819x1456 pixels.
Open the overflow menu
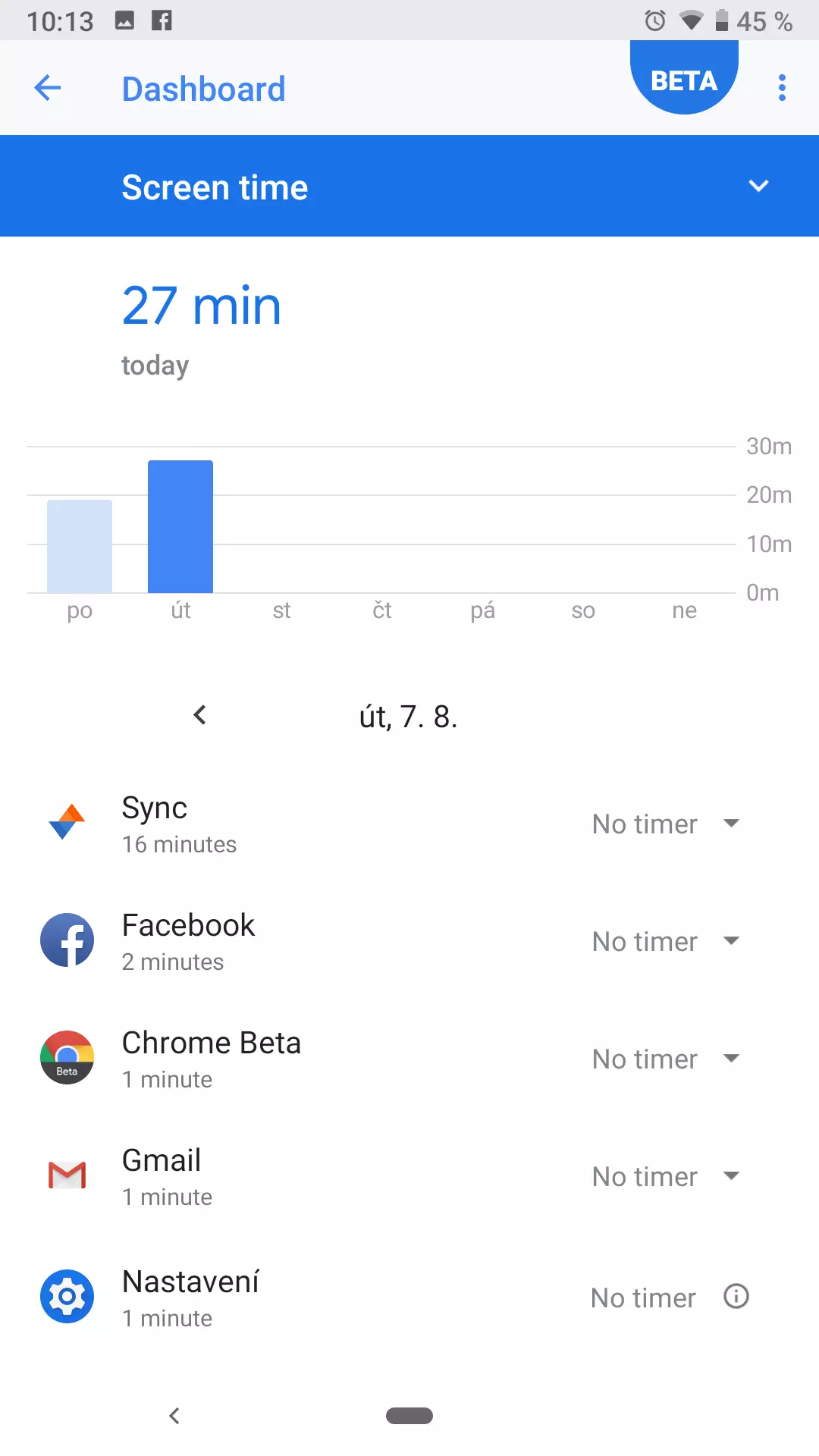coord(782,88)
